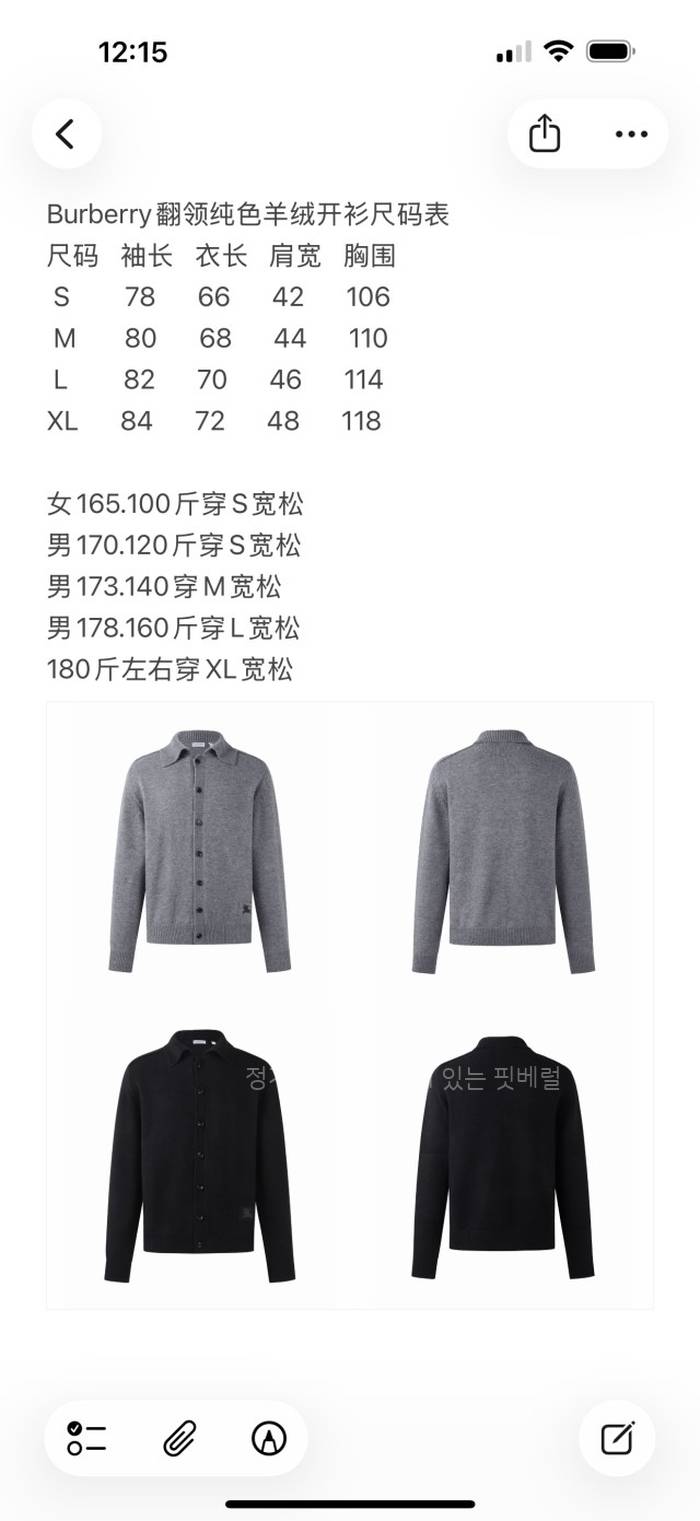Open the more options menu

point(631,134)
